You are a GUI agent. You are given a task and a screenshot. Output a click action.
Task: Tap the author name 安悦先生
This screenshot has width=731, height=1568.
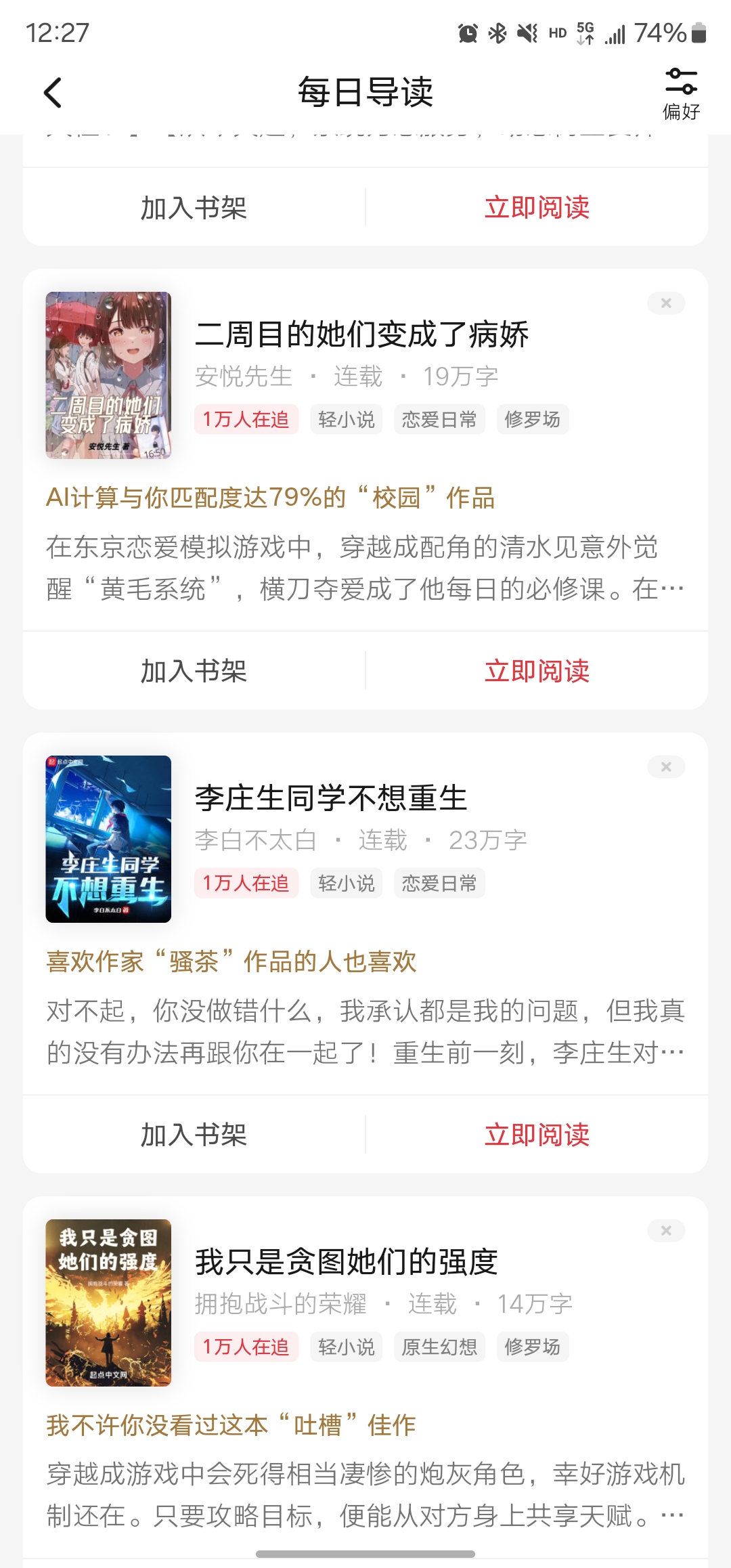pos(243,376)
